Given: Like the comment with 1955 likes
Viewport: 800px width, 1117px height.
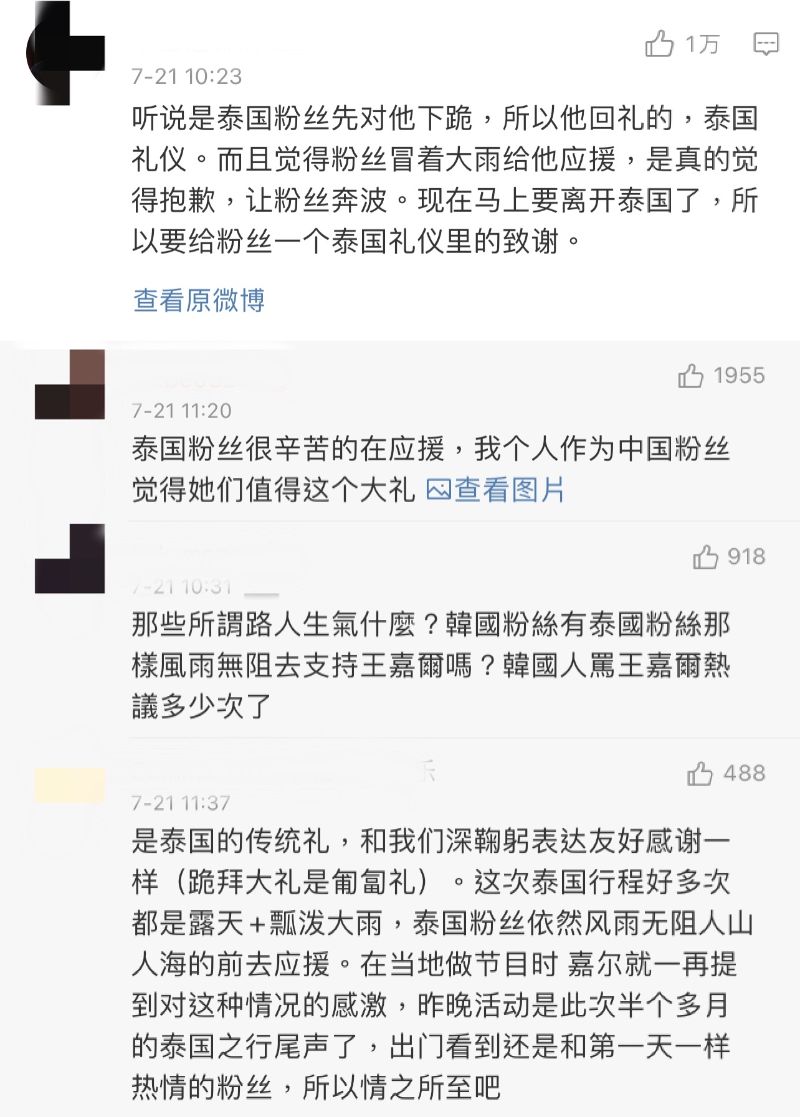Looking at the screenshot, I should pos(691,376).
